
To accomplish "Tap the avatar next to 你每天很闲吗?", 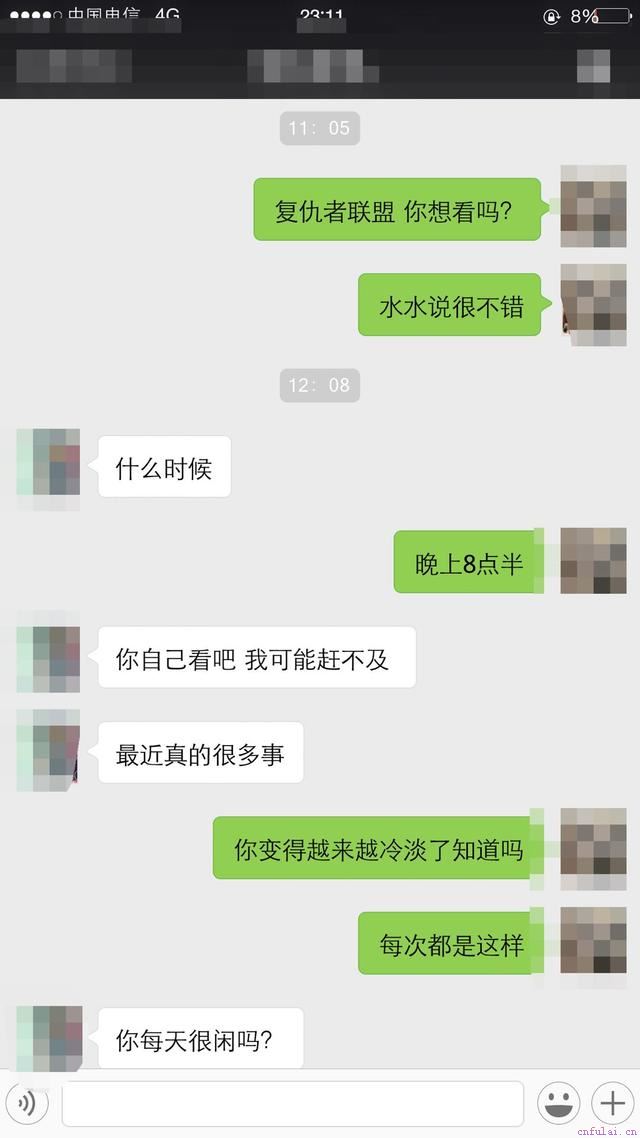I will point(48,1039).
